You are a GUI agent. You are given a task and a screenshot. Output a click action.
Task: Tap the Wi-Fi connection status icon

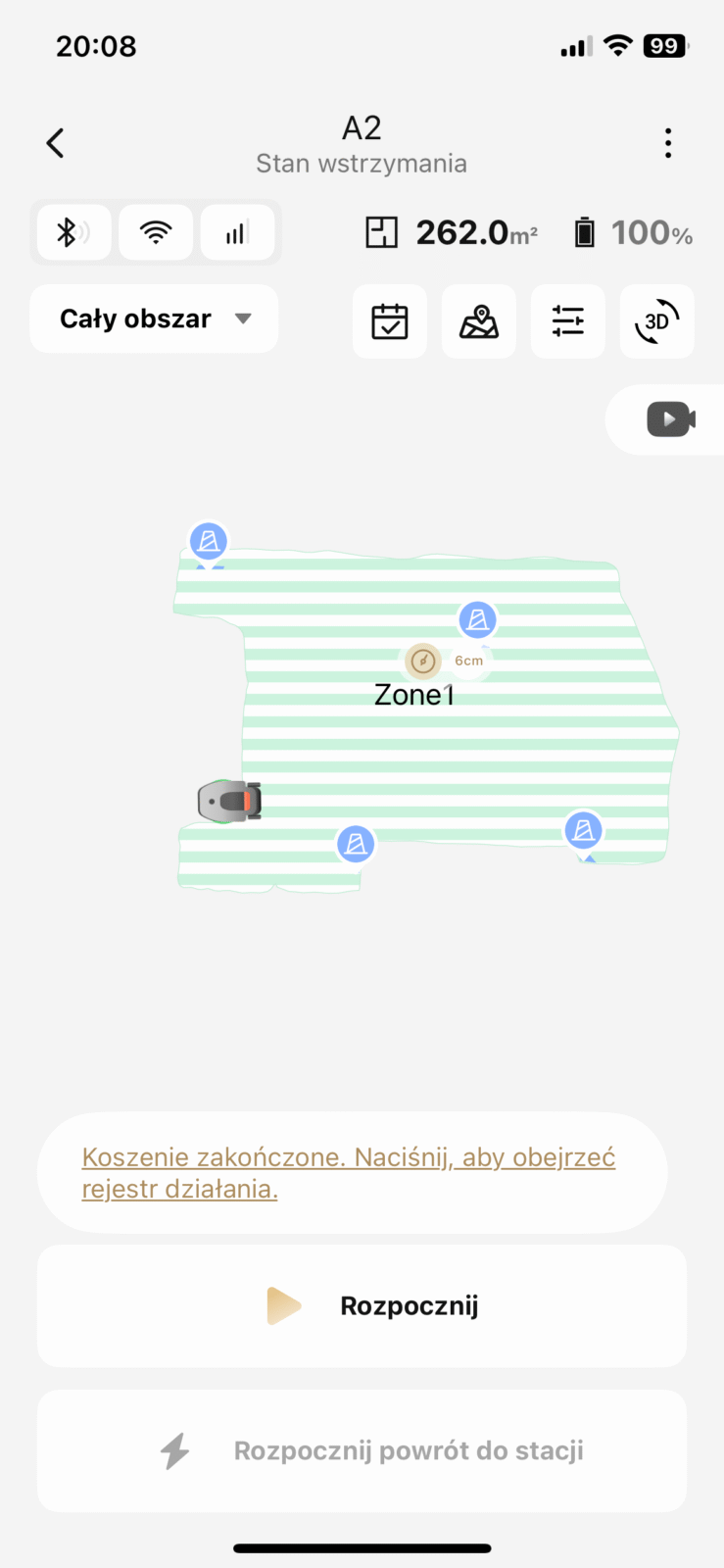[x=156, y=232]
